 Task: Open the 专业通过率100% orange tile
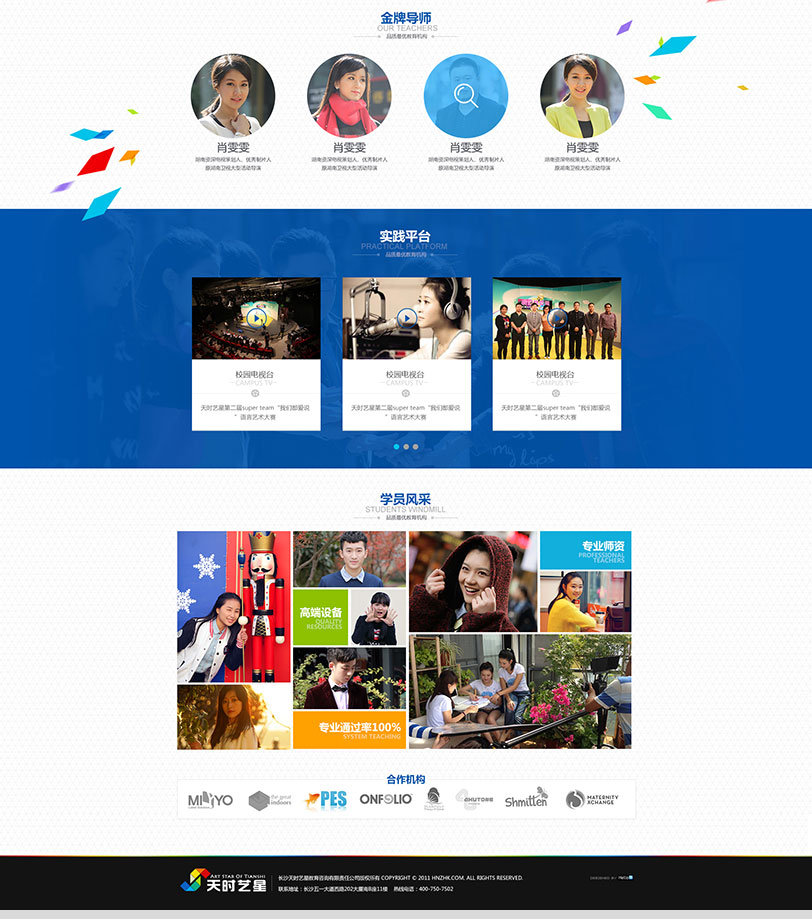(349, 730)
